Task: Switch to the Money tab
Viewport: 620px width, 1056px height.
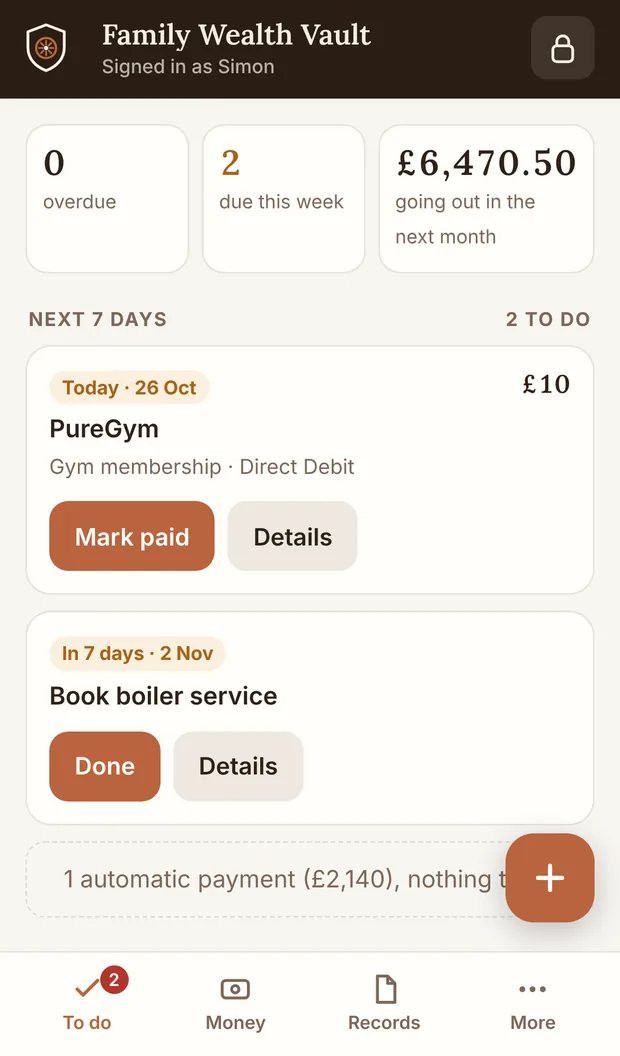Action: pos(236,1004)
